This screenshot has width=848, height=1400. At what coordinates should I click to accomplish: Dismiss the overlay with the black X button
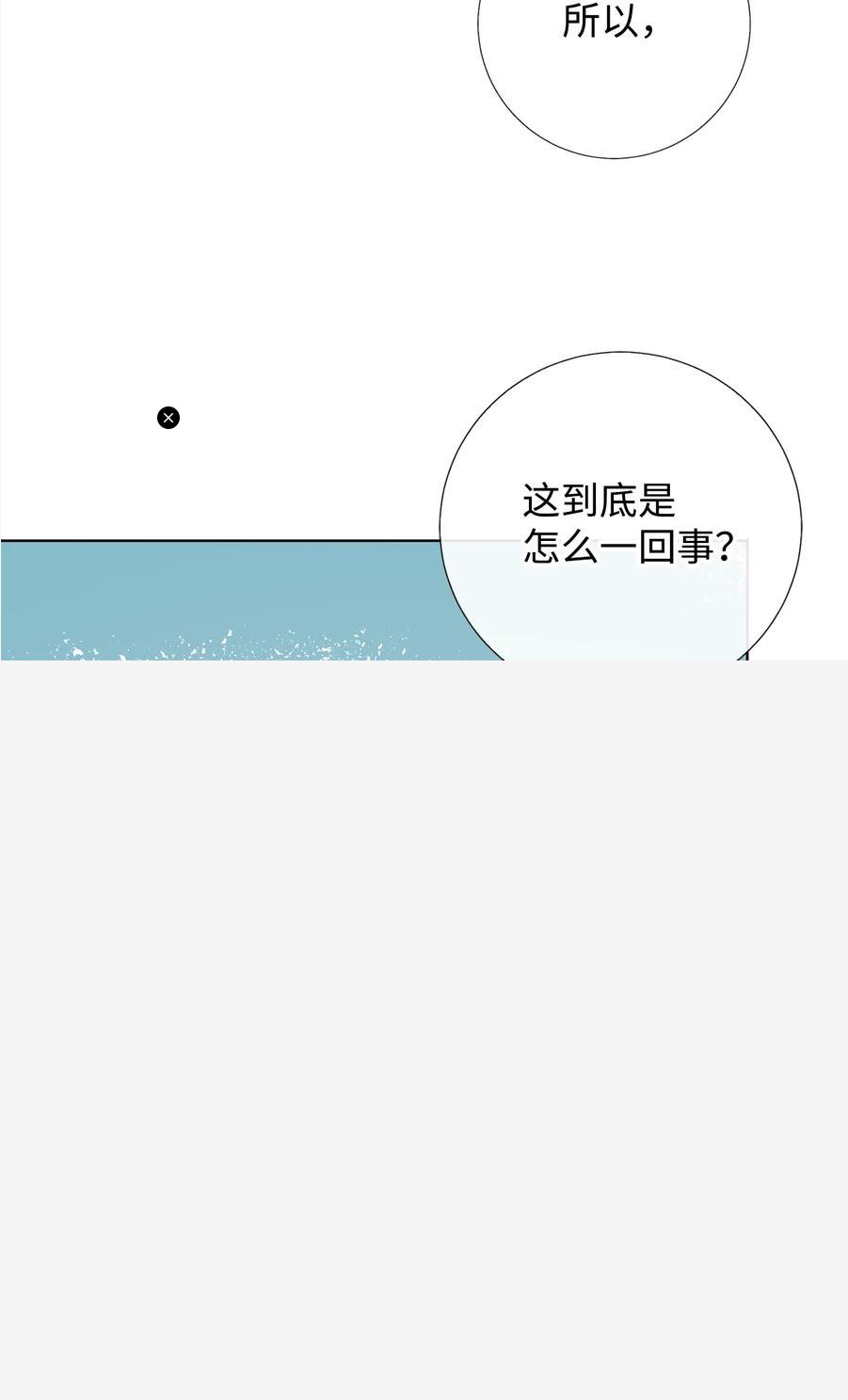click(168, 418)
